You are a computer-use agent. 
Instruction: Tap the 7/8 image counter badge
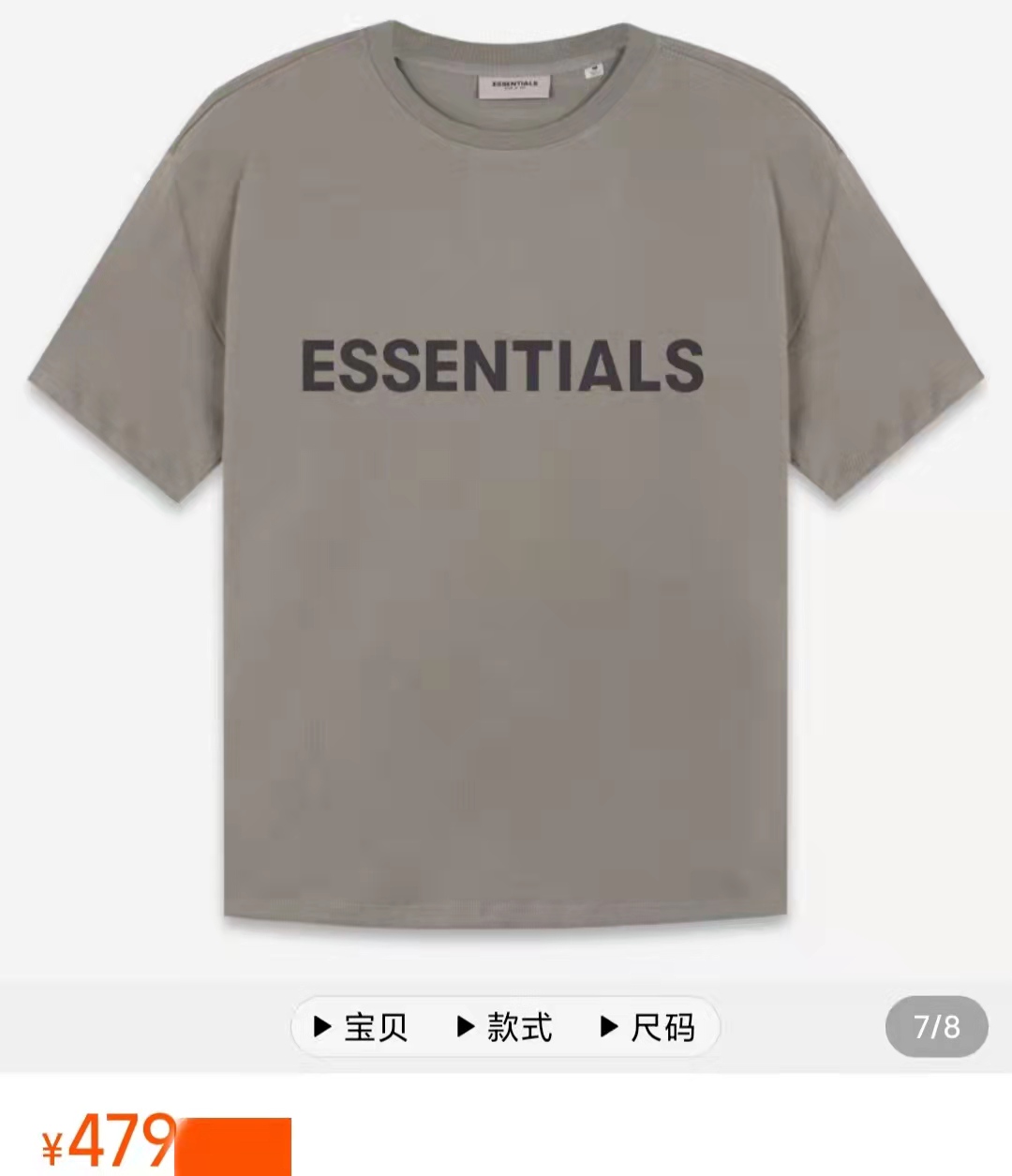[937, 1027]
